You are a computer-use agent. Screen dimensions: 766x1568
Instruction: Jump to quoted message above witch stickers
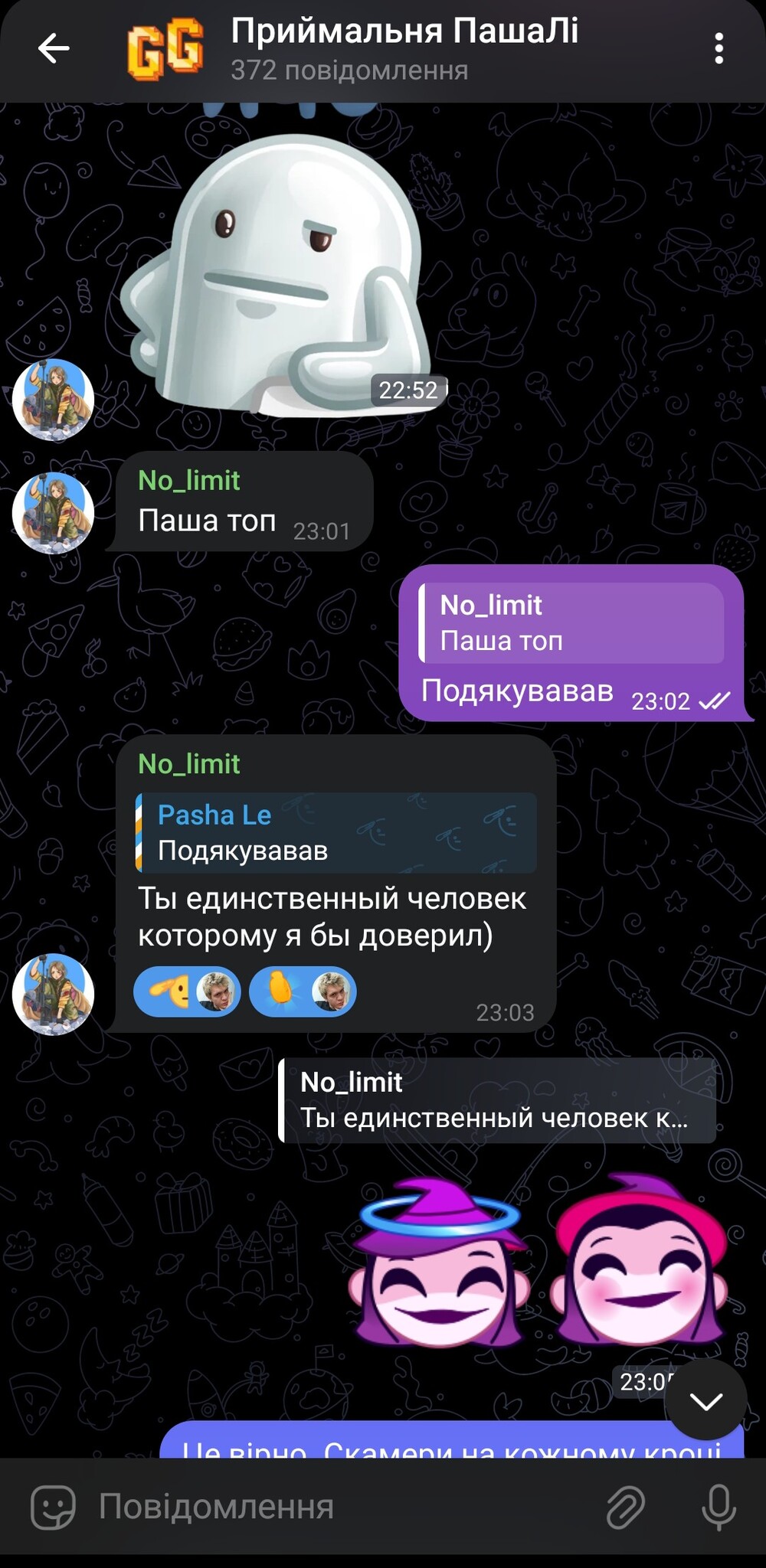coord(497,1100)
